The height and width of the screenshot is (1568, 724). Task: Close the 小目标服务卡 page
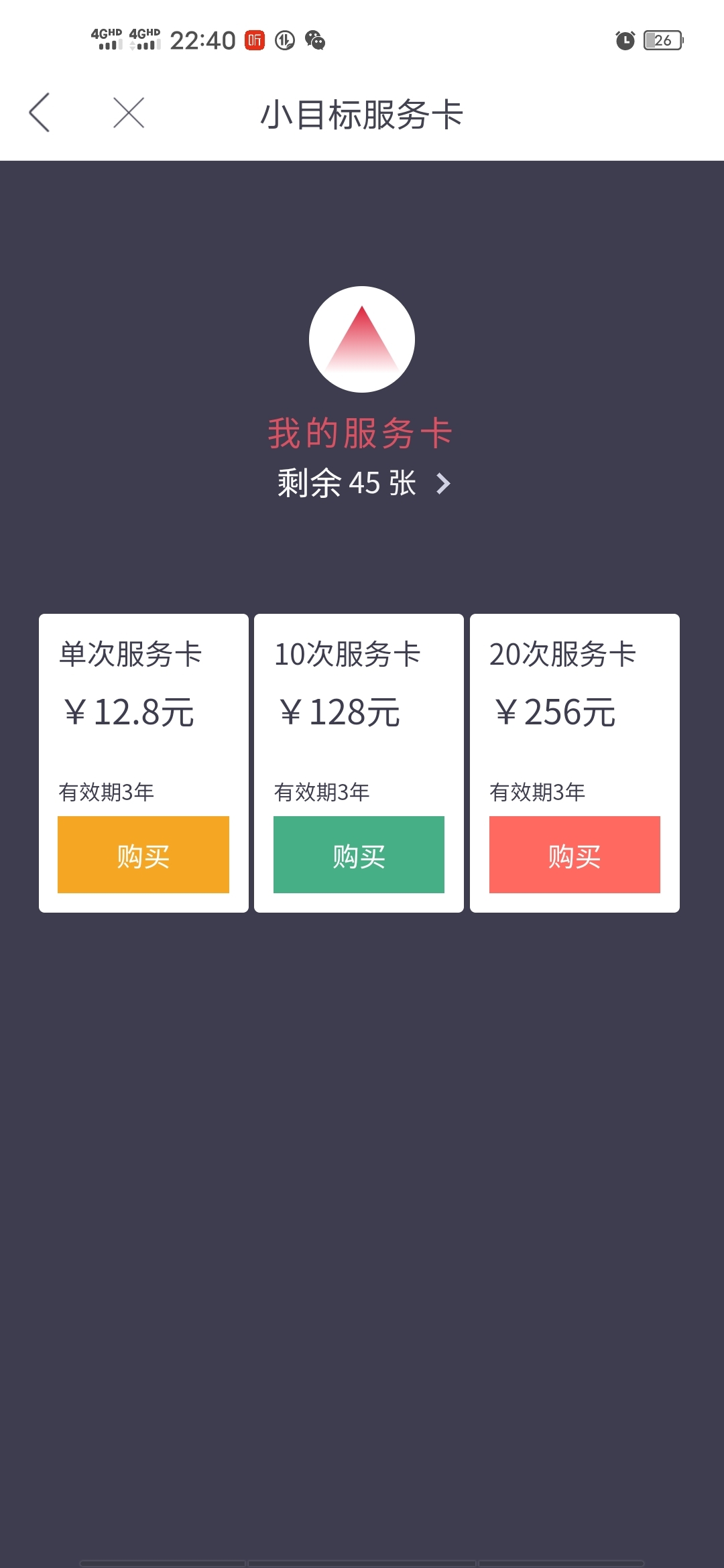point(129,113)
